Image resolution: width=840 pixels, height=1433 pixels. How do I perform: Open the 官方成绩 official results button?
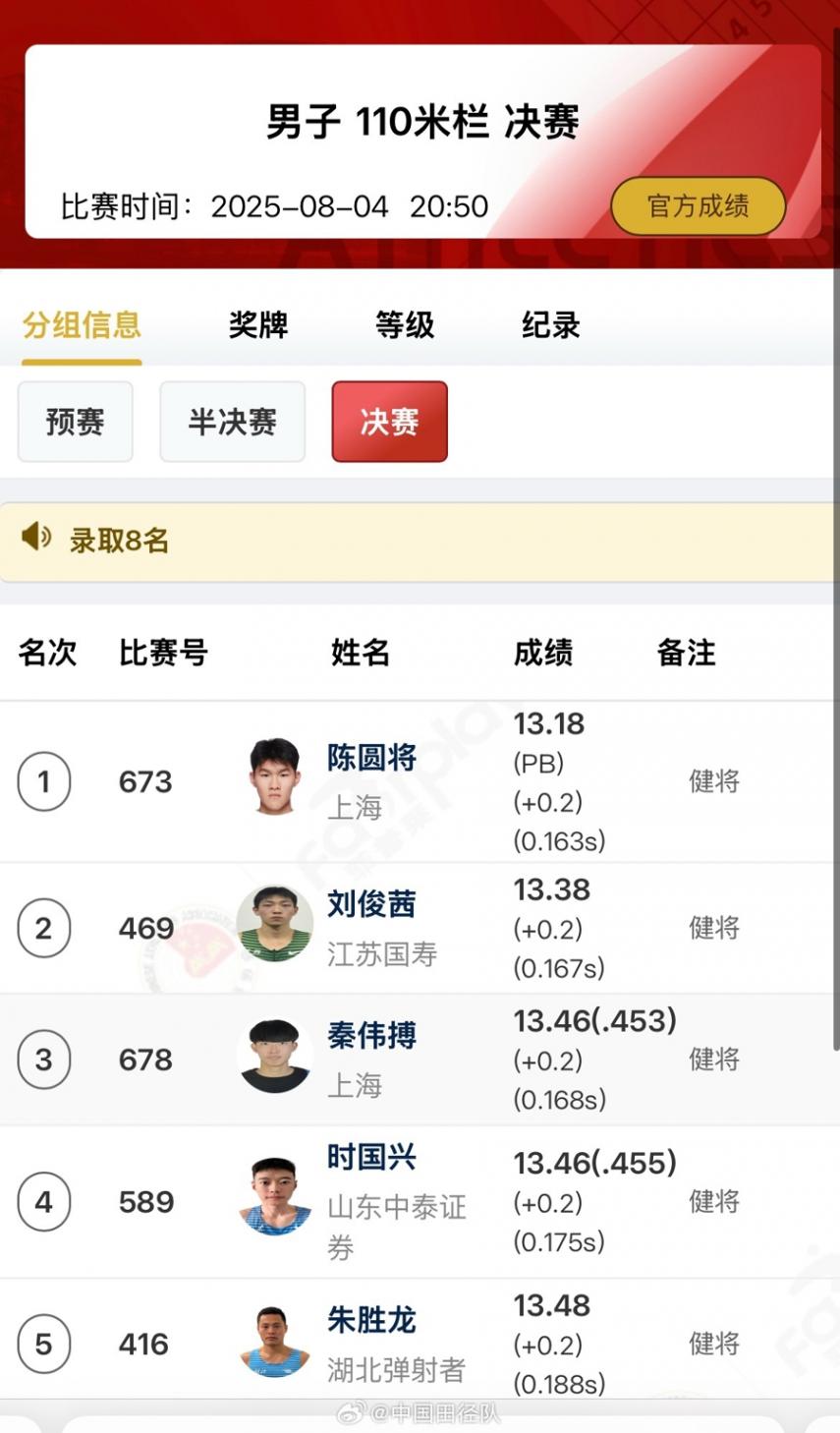698,206
